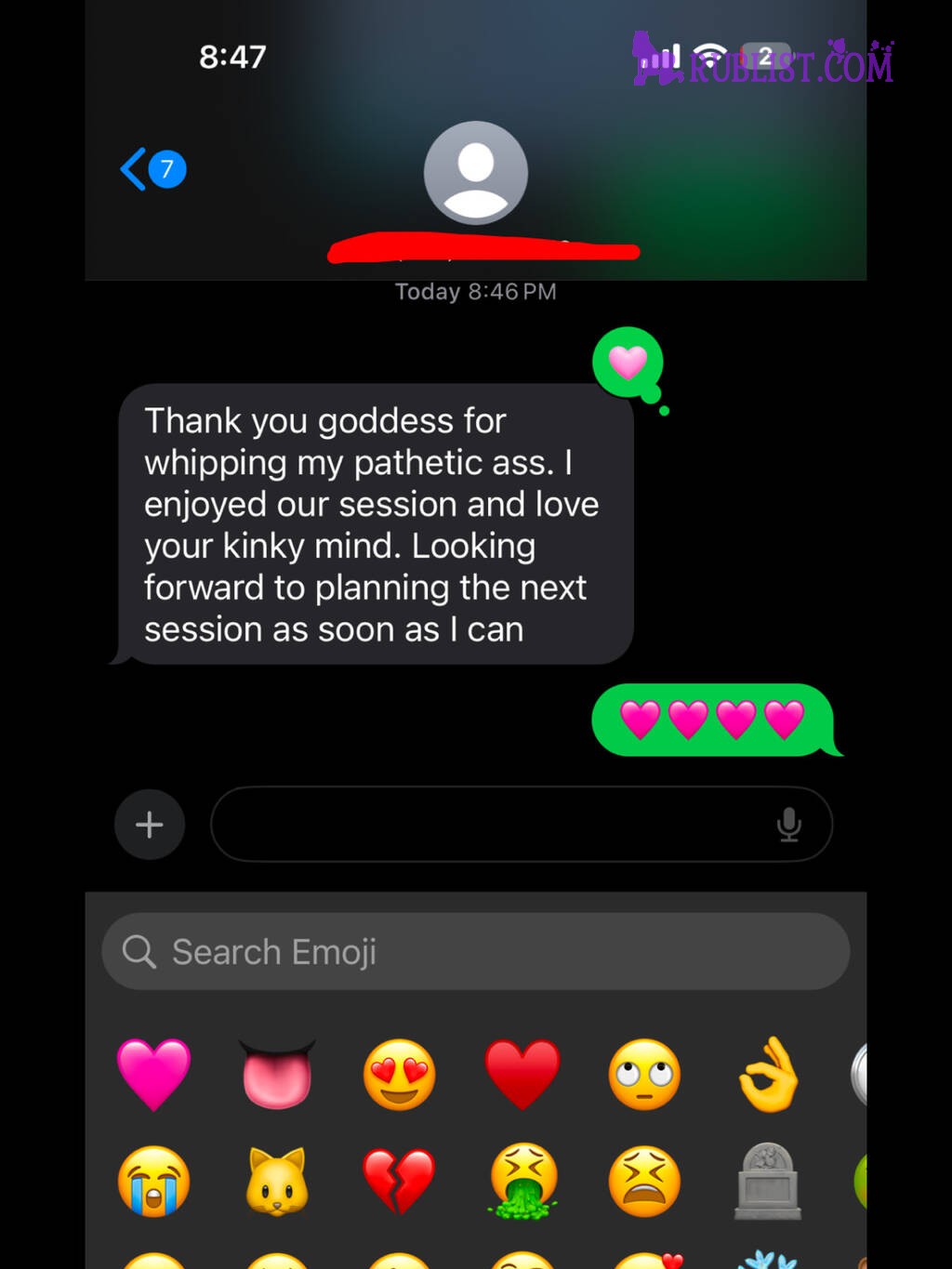
Task: Insert the broken heart emoji
Action: tap(400, 1181)
